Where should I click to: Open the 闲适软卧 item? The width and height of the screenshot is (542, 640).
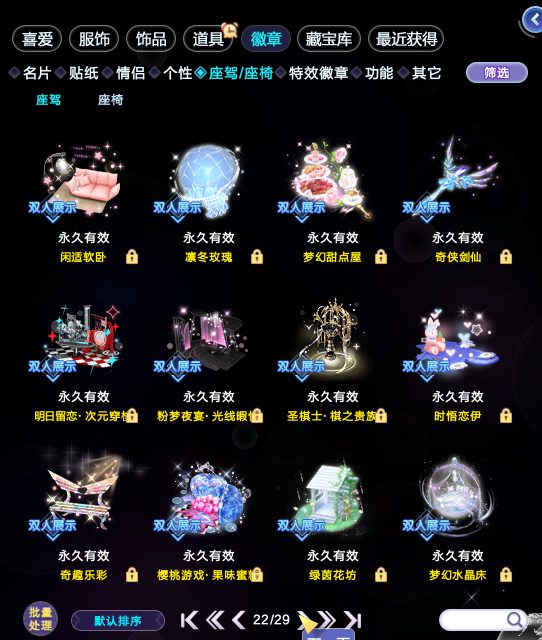tap(83, 202)
